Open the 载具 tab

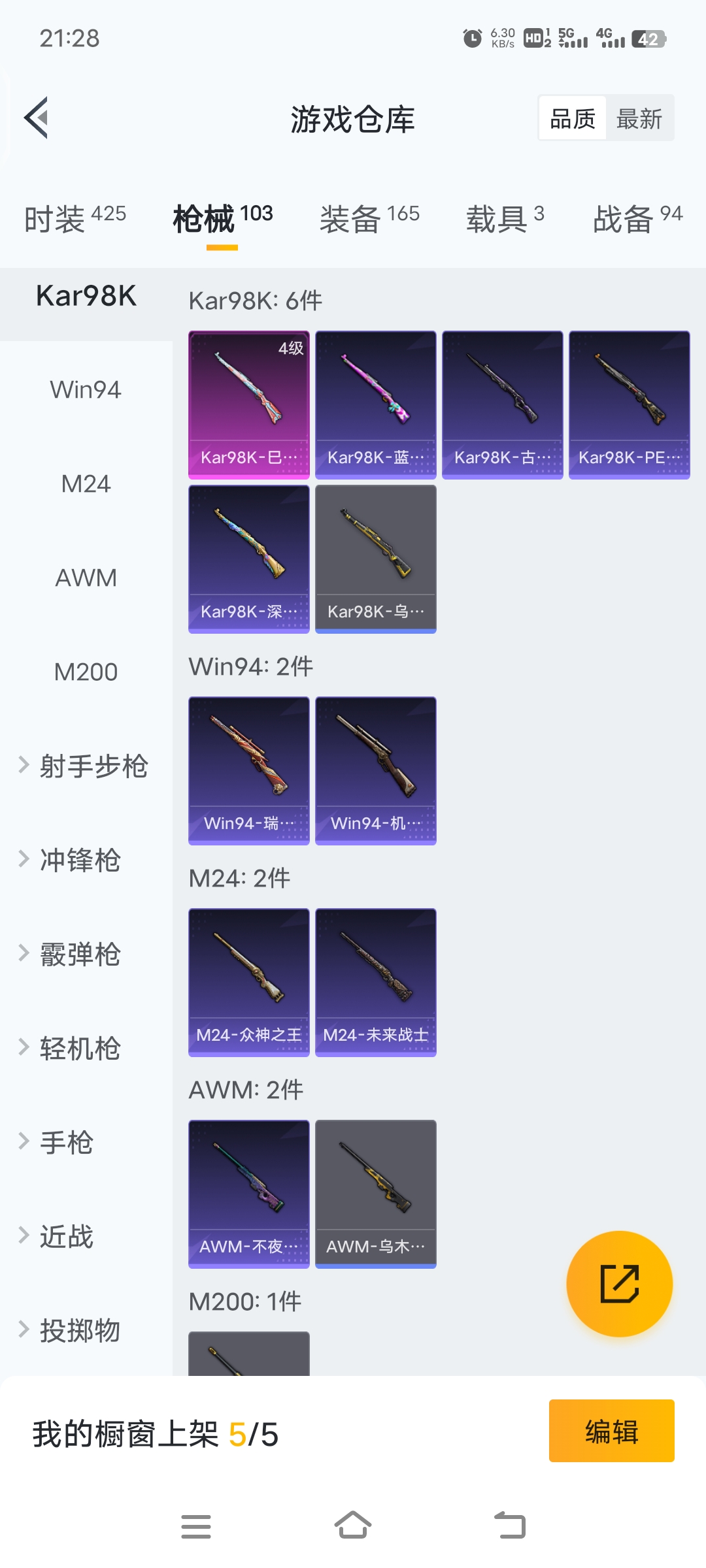(505, 218)
